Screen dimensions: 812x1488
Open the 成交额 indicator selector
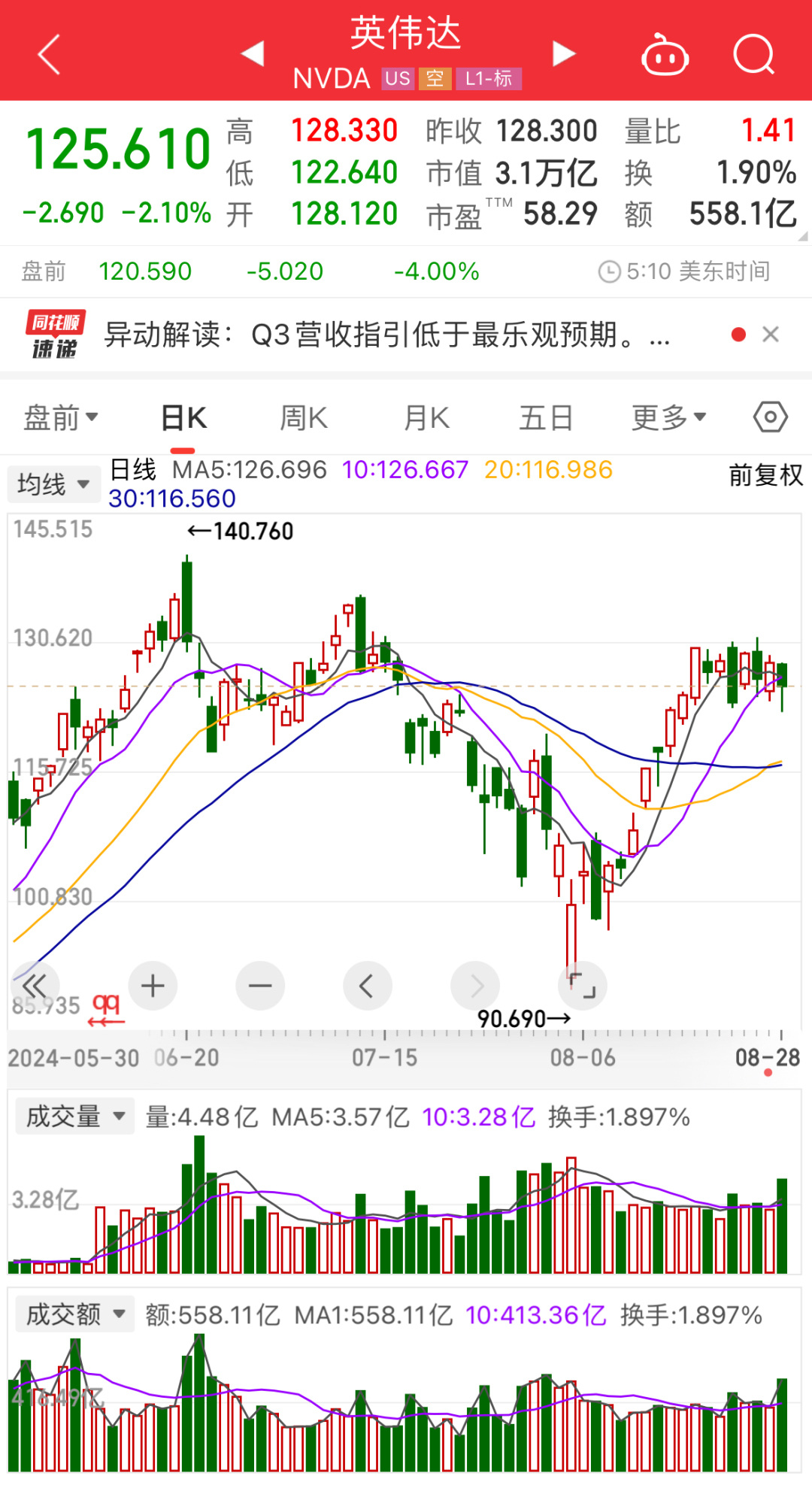click(74, 1314)
